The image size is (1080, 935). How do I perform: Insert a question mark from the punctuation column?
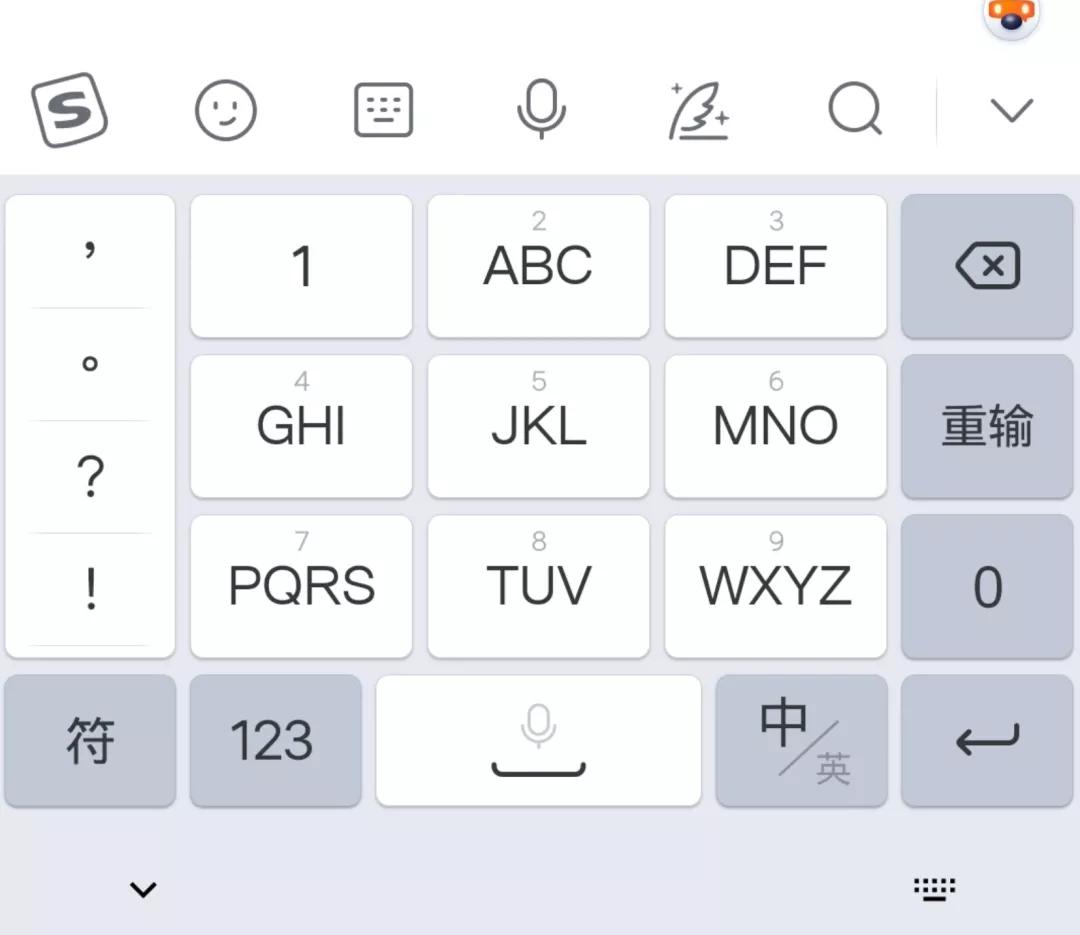tap(90, 478)
